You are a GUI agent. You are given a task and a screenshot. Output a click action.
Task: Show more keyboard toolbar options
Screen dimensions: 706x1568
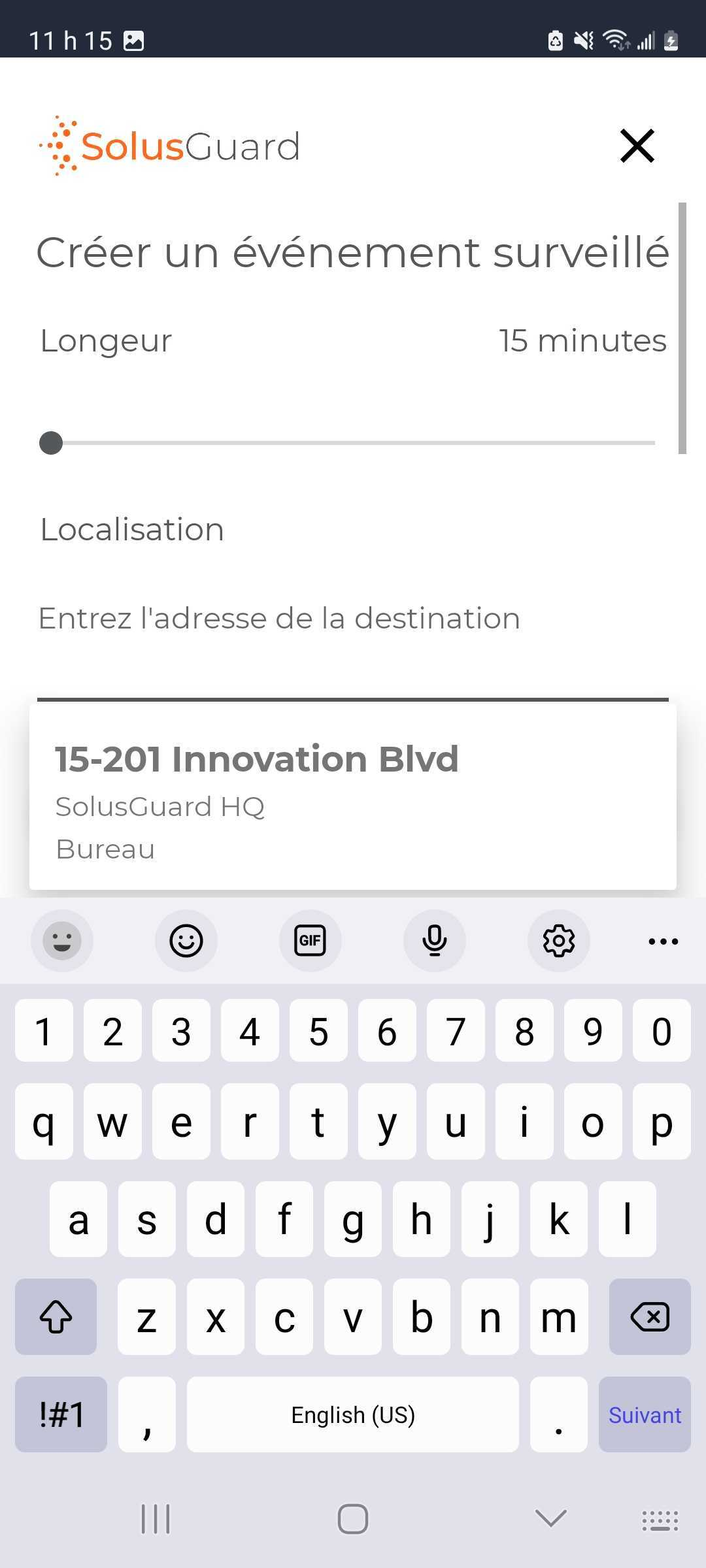(663, 941)
